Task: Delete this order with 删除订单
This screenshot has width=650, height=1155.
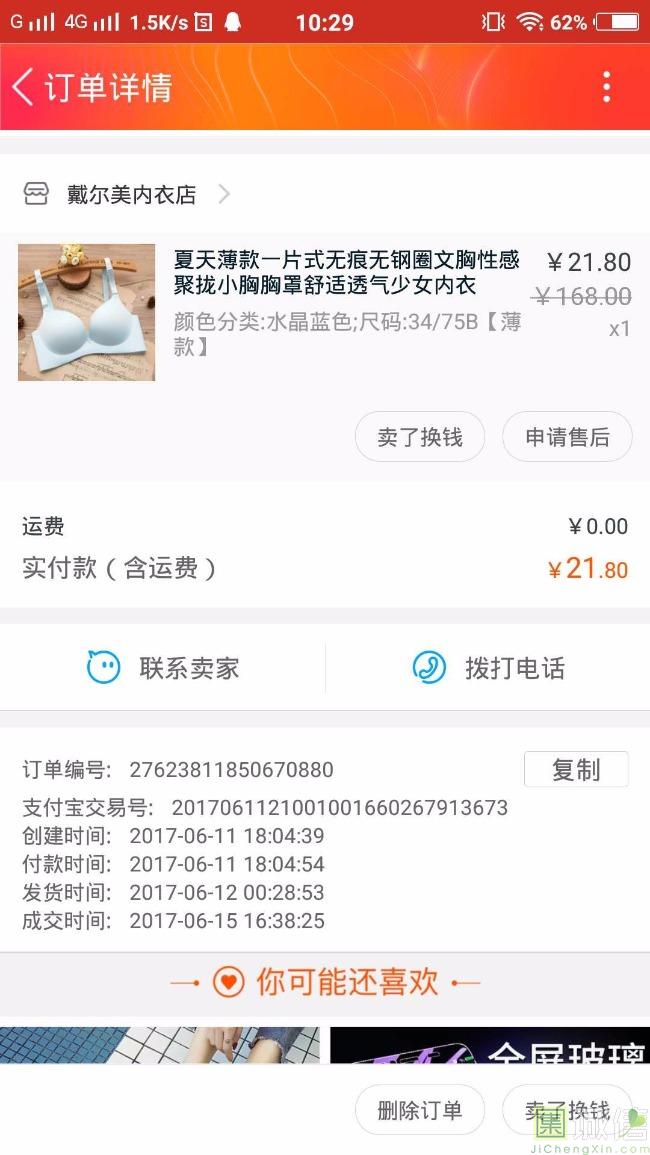Action: tap(420, 1110)
